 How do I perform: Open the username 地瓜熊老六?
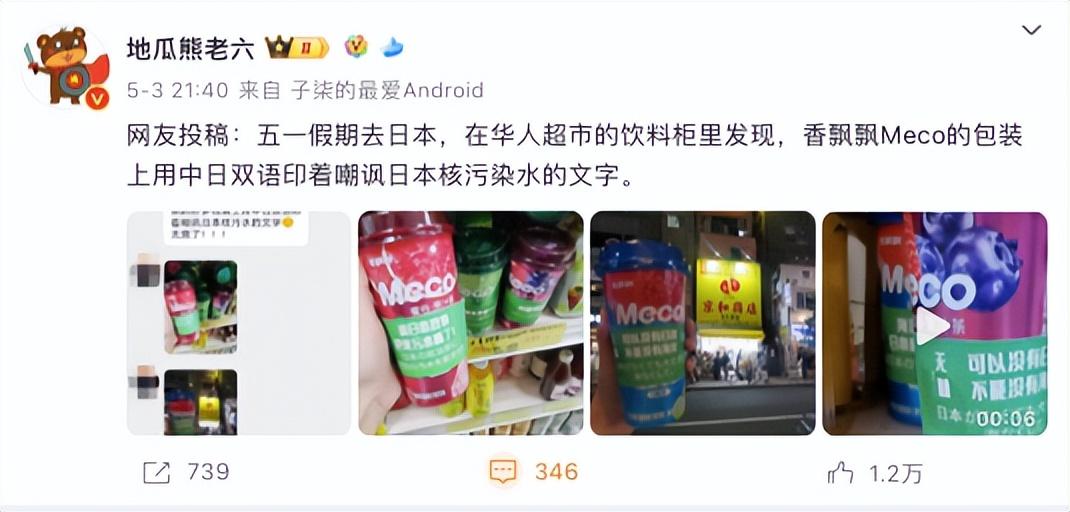[190, 47]
